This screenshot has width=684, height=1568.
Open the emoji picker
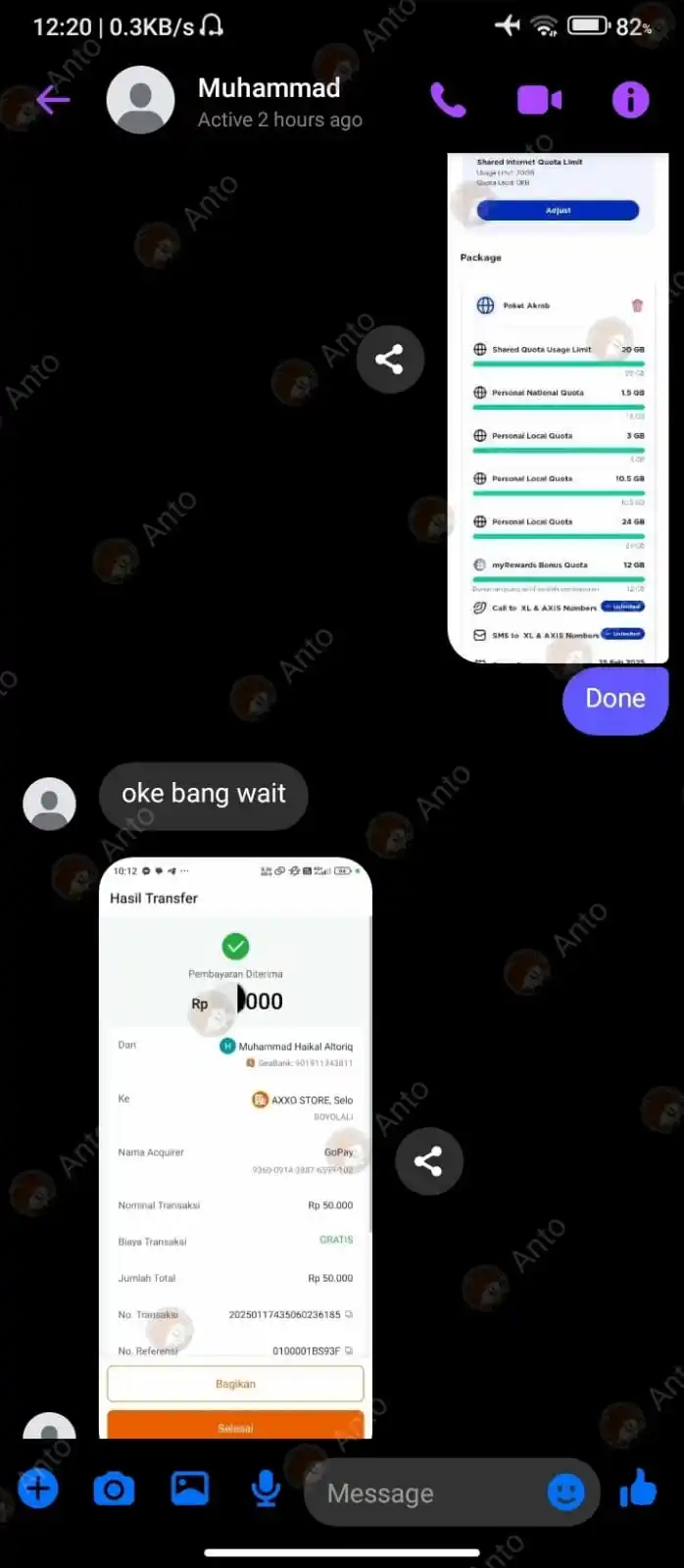tap(565, 1493)
